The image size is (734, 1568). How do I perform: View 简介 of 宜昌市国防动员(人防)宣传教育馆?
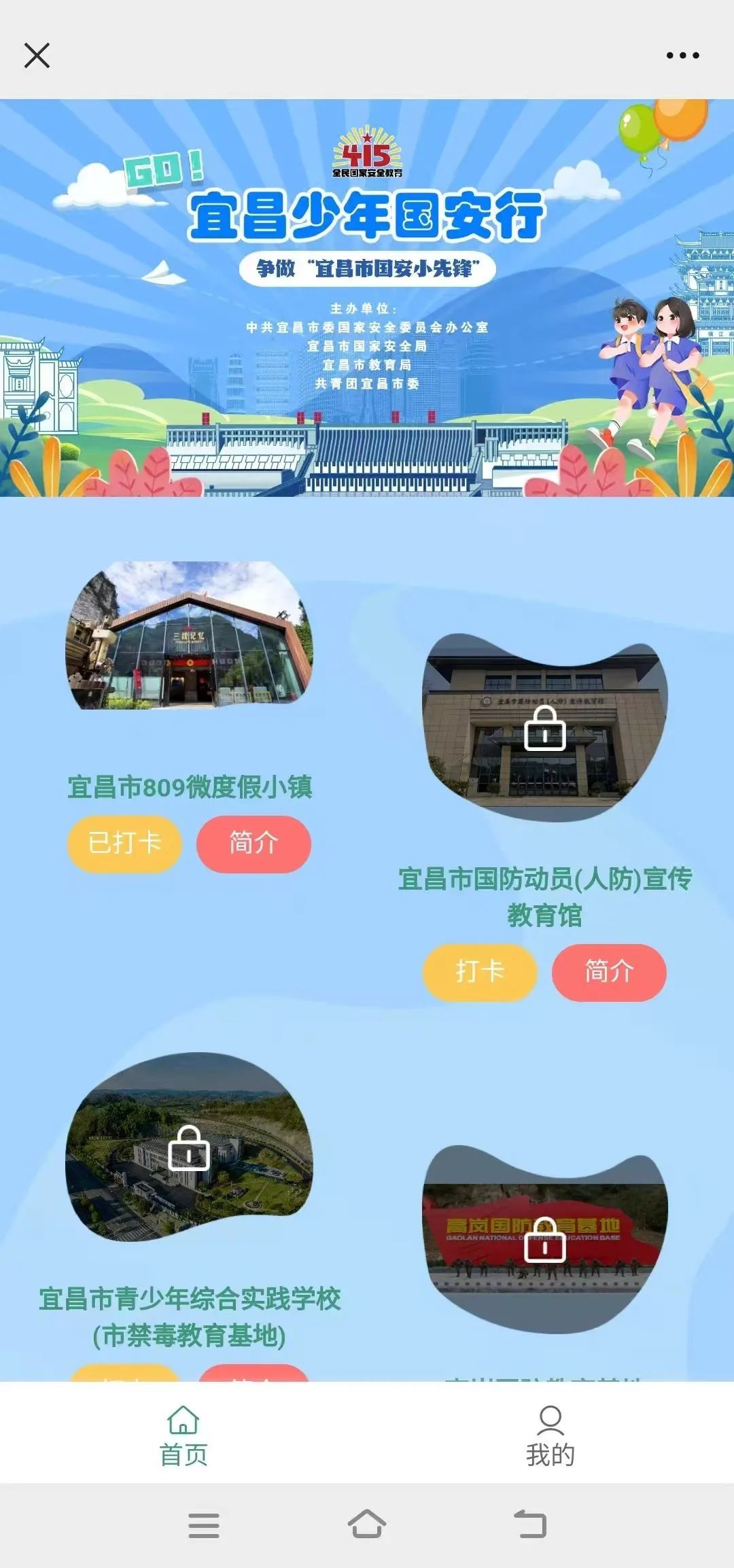point(609,972)
